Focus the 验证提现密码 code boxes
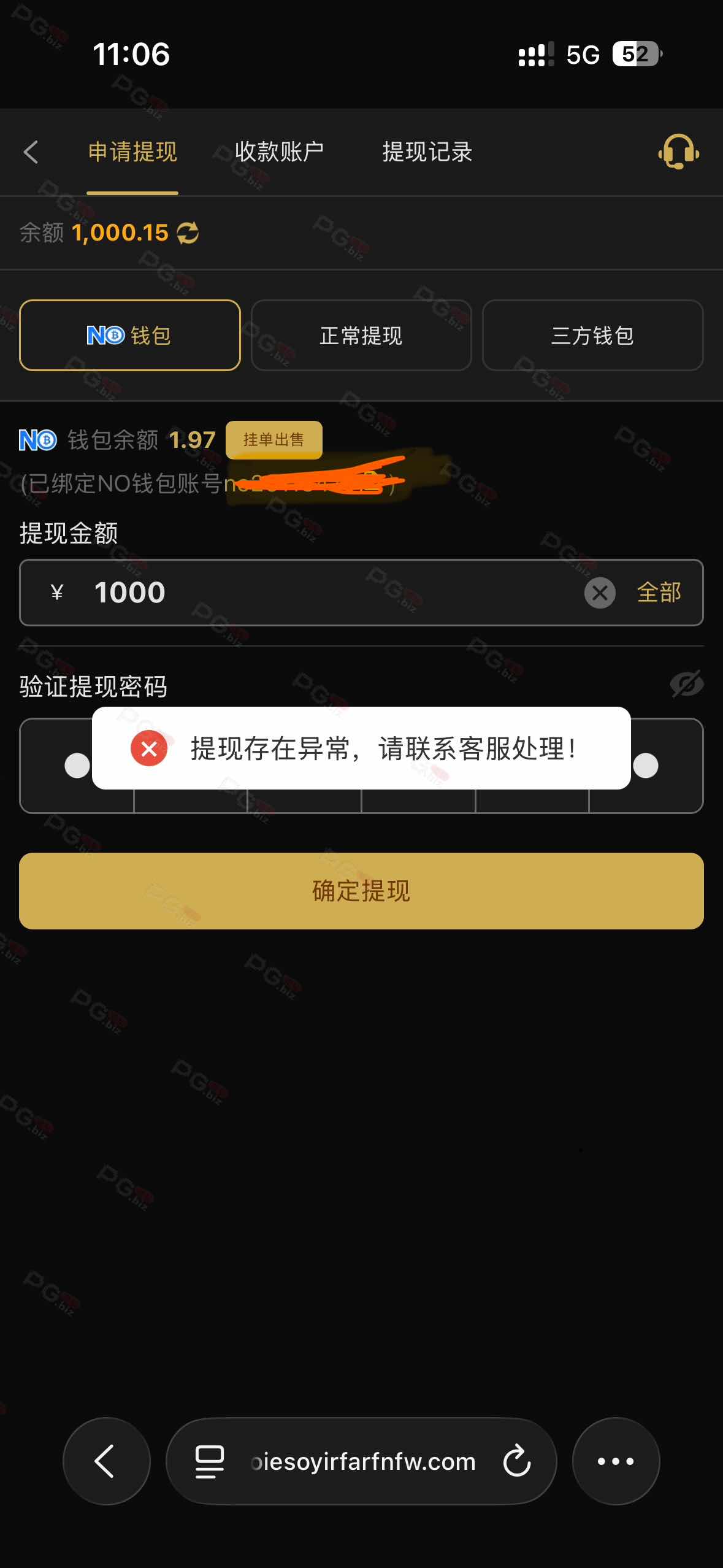723x1568 pixels. [361, 801]
